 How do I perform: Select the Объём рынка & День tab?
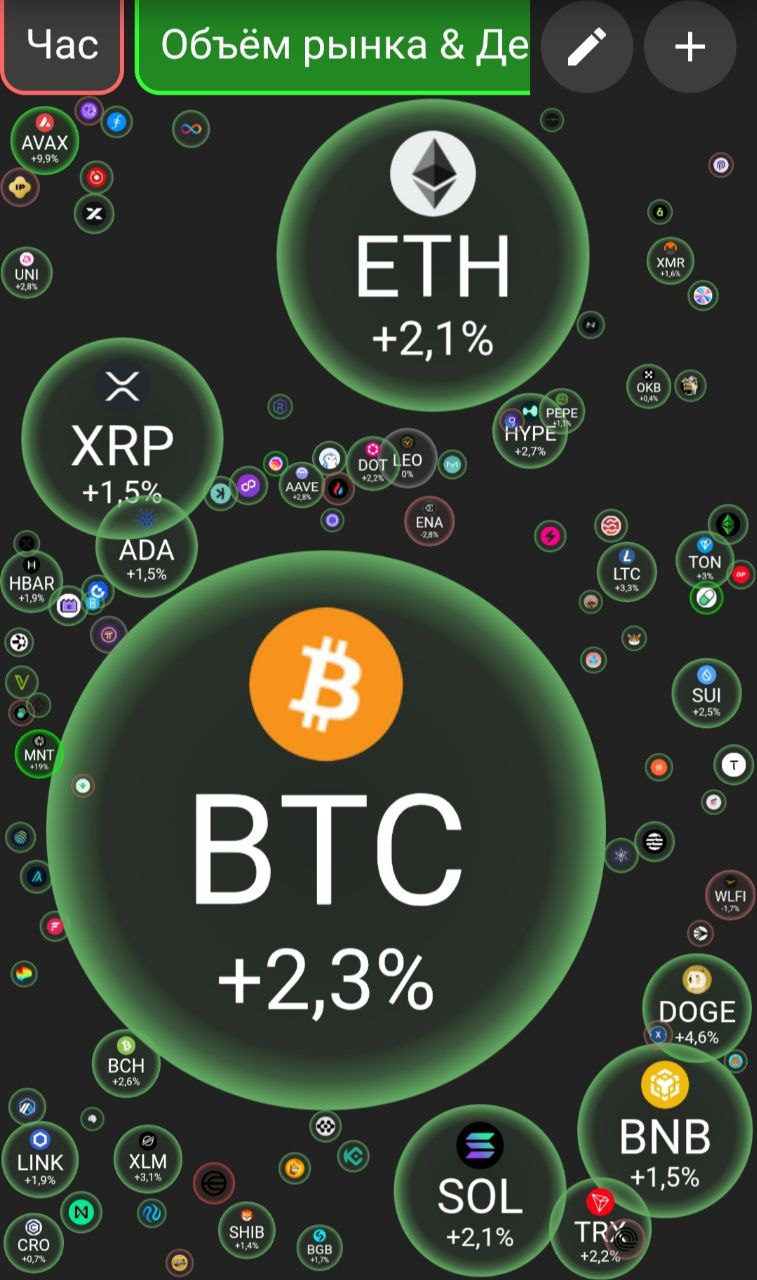tap(340, 46)
